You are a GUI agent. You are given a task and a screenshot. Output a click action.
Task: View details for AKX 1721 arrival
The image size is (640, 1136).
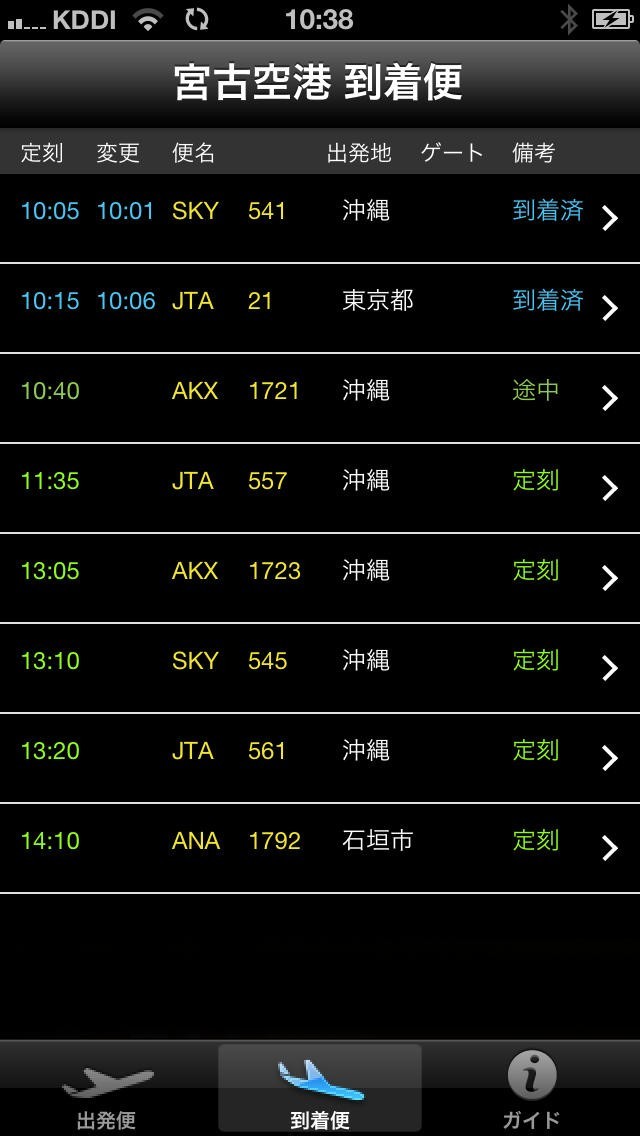(x=320, y=398)
